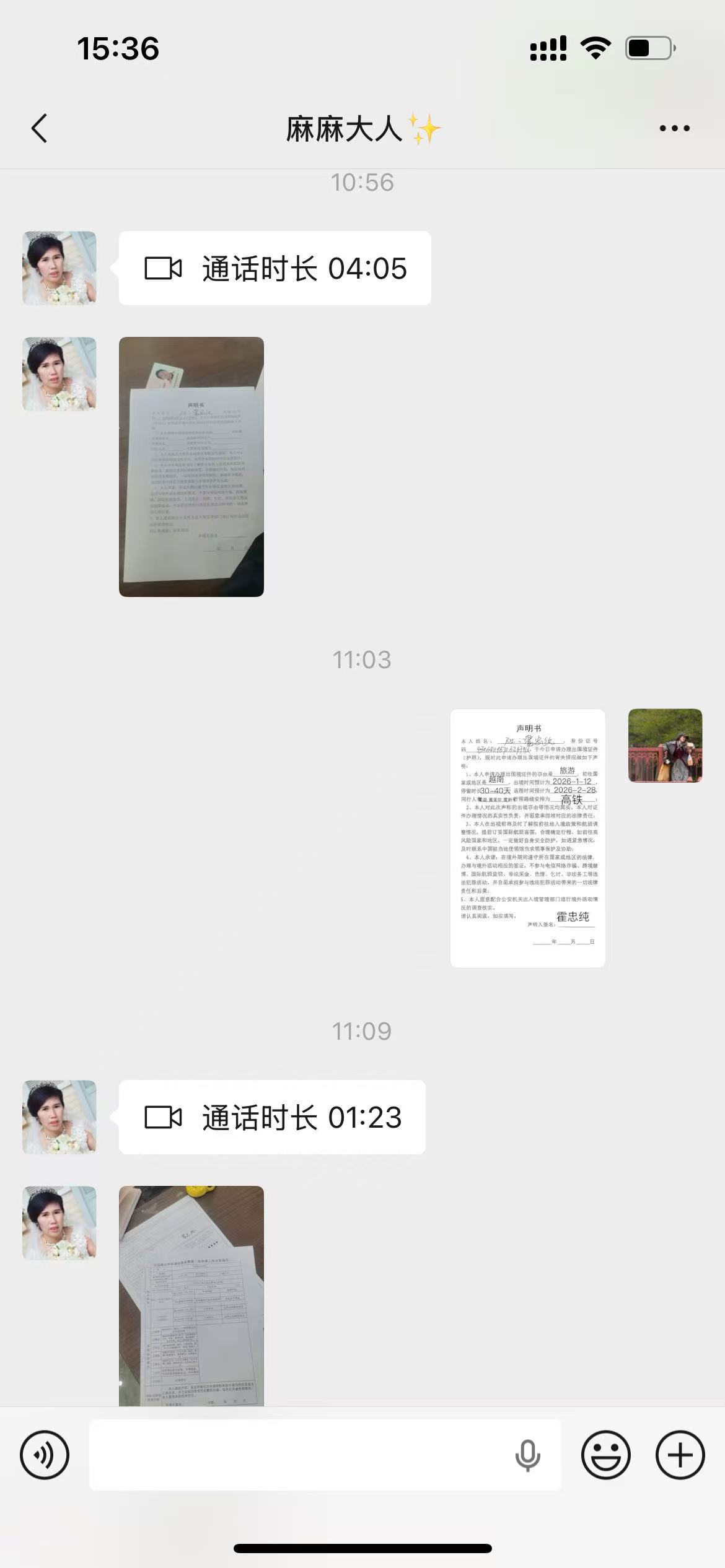Go back to the chat list
The width and height of the screenshot is (725, 1568).
point(40,129)
